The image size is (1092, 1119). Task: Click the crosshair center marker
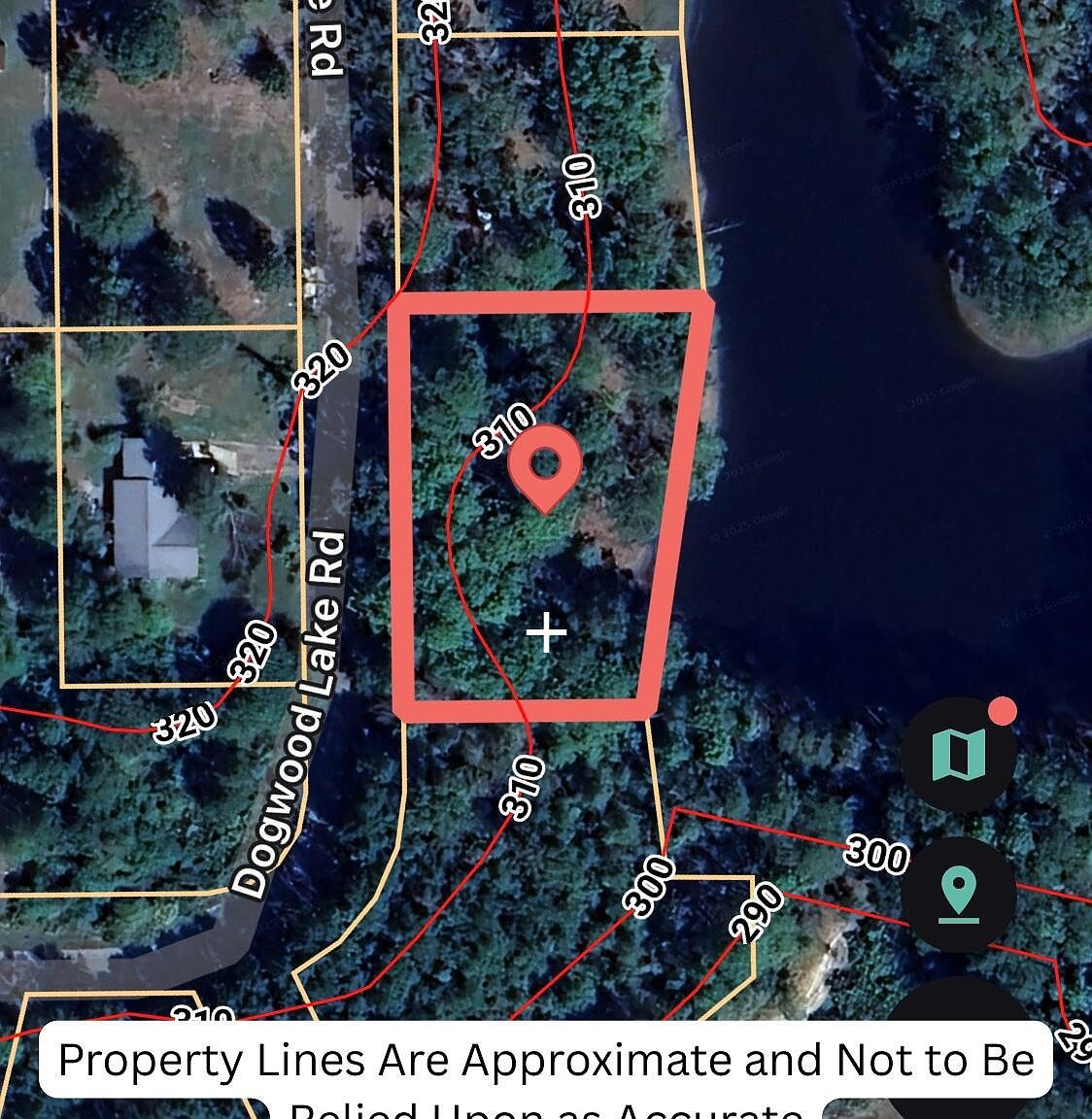(548, 631)
